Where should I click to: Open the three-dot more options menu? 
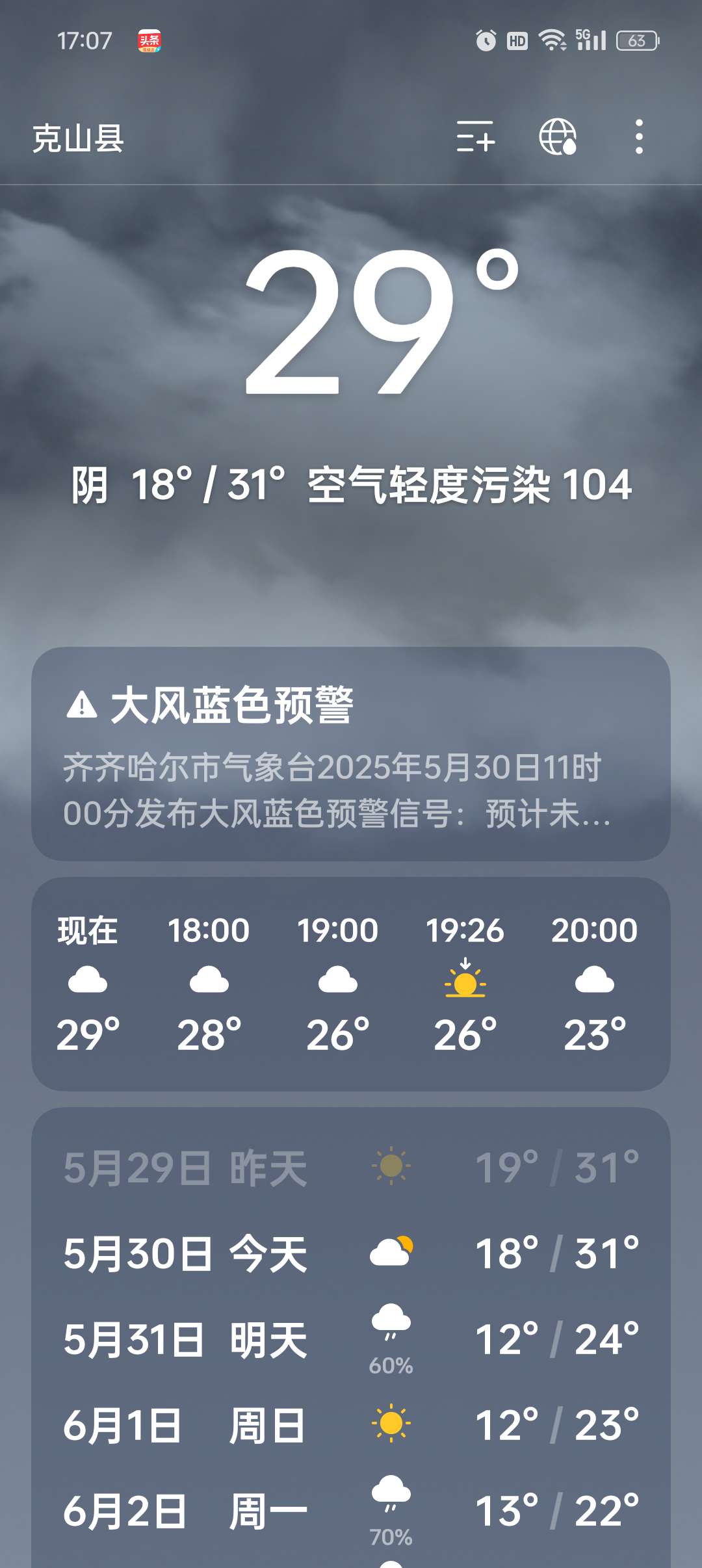point(640,138)
